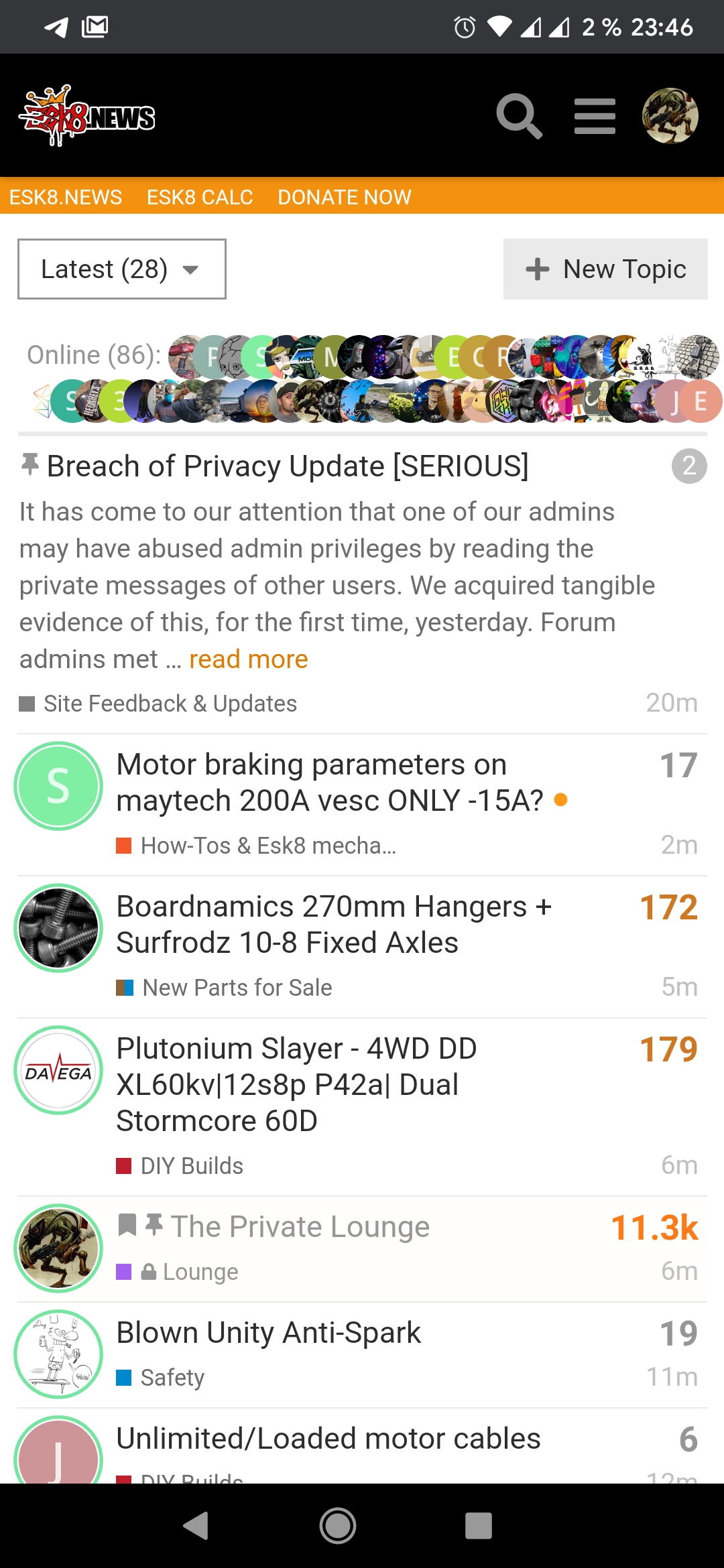The height and width of the screenshot is (1568, 724).
Task: Tap read more on privacy post
Action: point(248,659)
